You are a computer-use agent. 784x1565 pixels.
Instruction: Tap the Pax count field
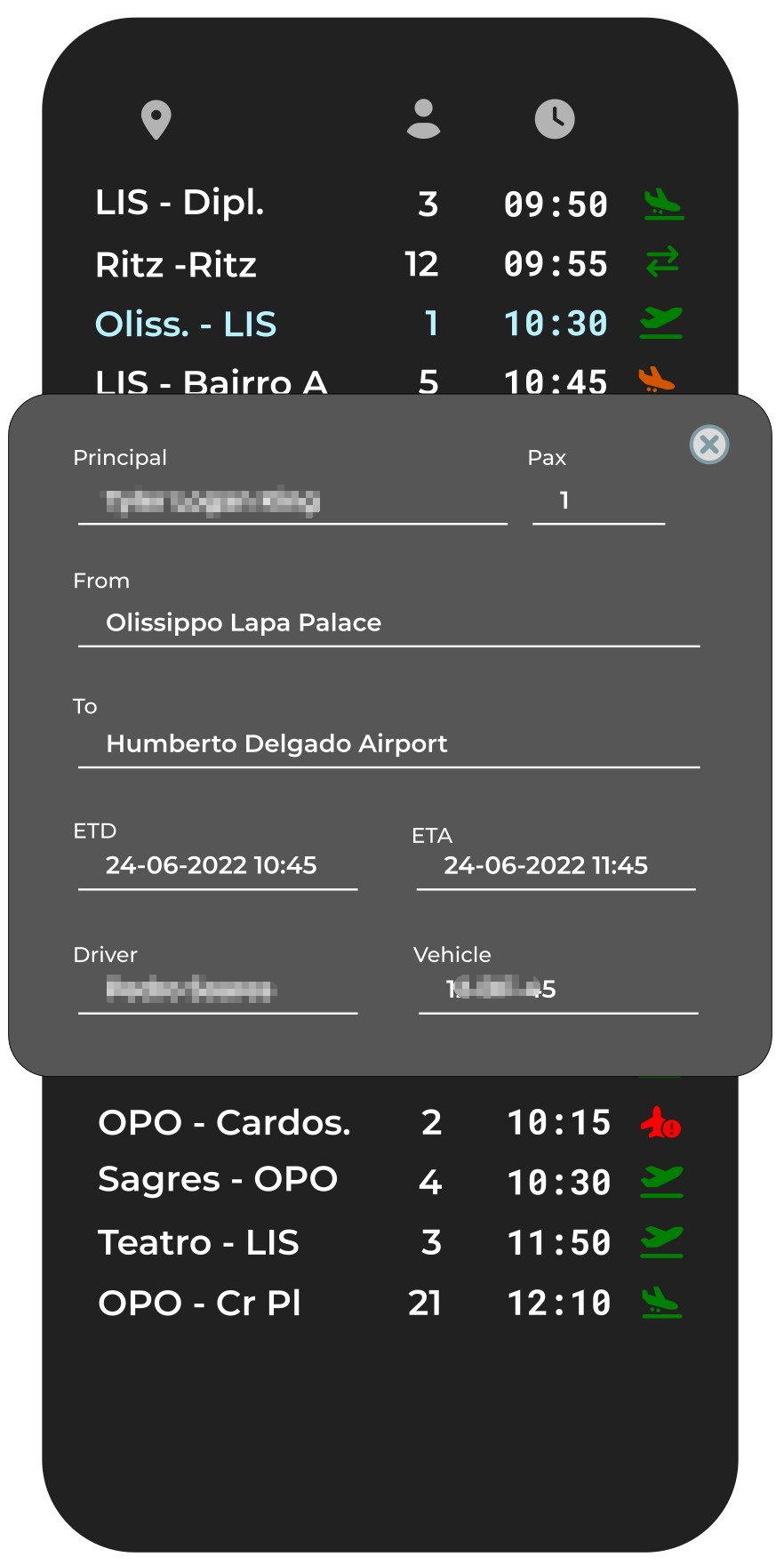pyautogui.click(x=597, y=502)
